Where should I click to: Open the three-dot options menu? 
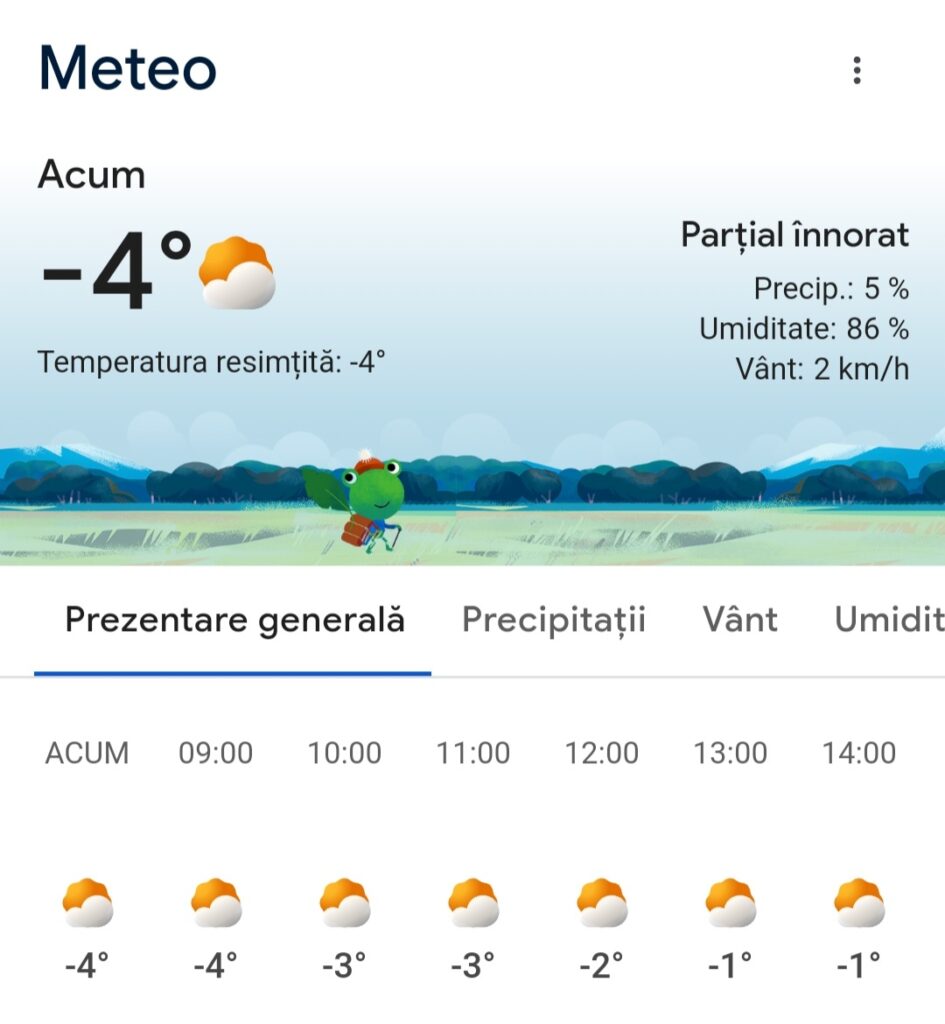pos(857,68)
